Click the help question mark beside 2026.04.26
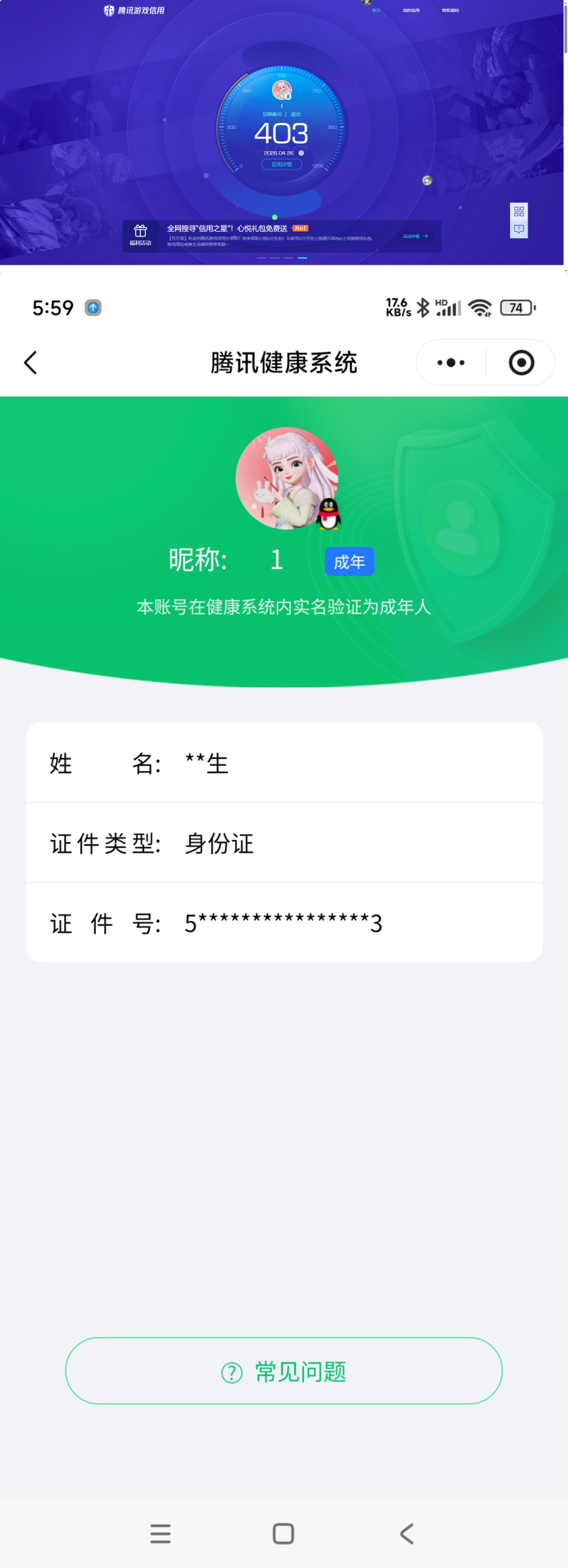The width and height of the screenshot is (568, 1568). tap(301, 153)
